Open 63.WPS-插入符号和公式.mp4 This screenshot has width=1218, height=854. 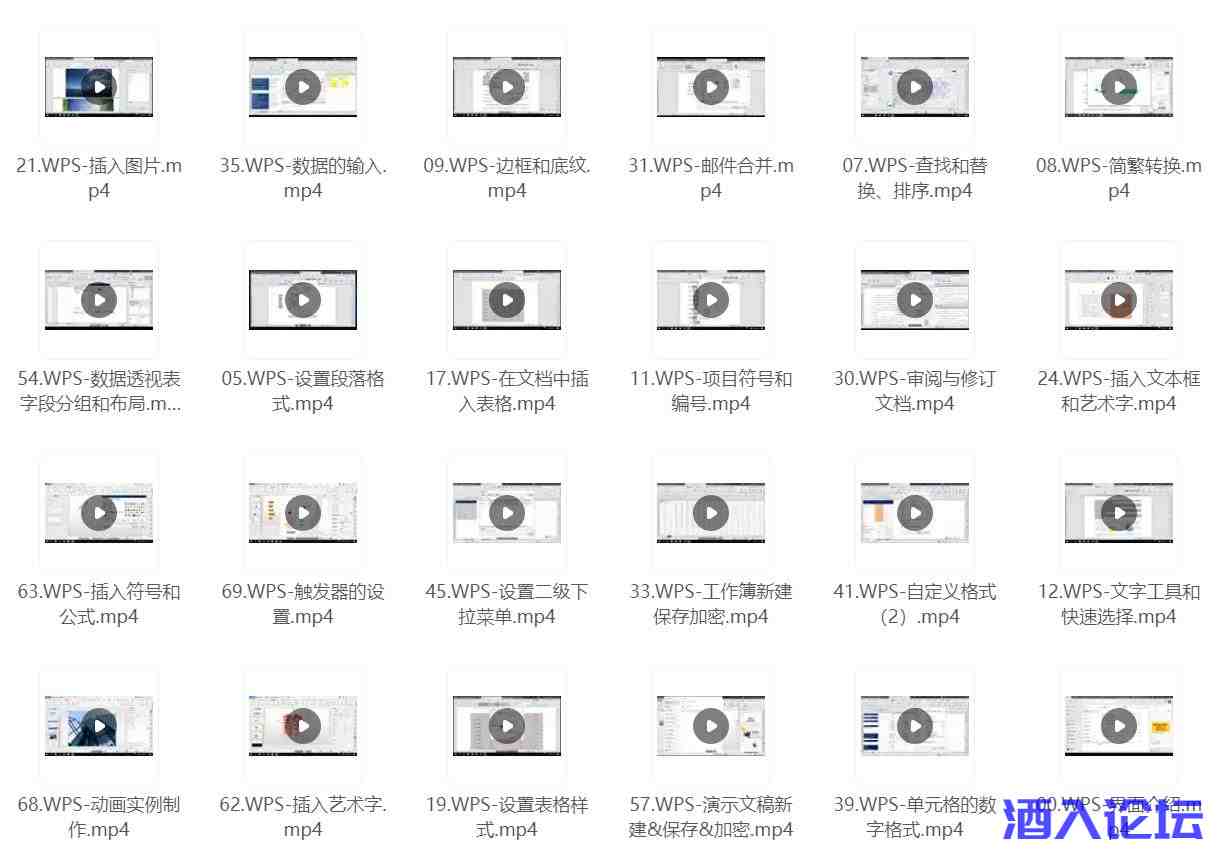click(x=99, y=513)
